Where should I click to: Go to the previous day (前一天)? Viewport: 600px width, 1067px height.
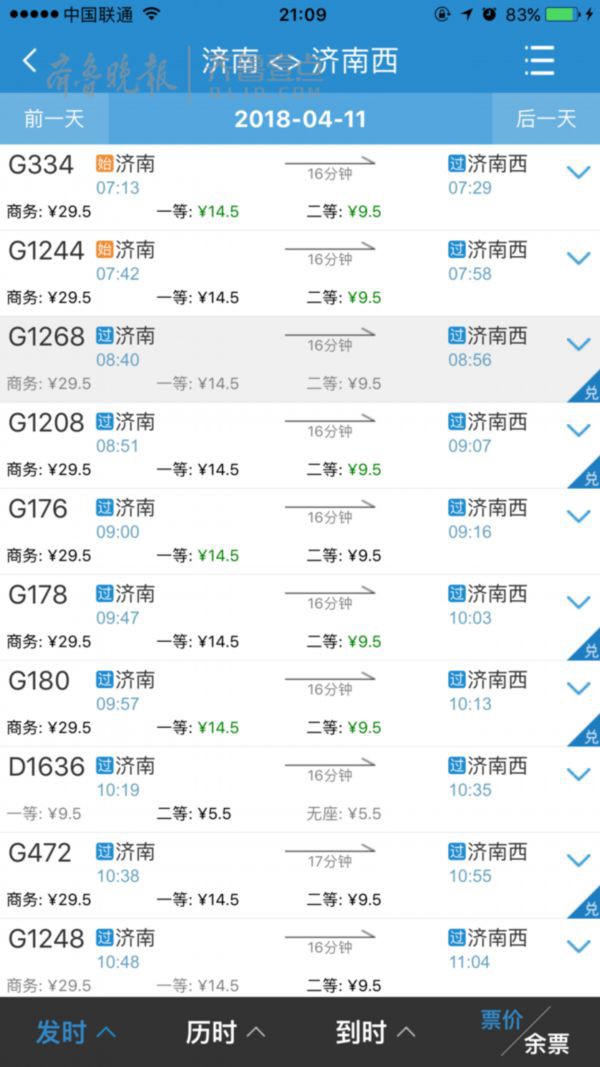(x=54, y=119)
